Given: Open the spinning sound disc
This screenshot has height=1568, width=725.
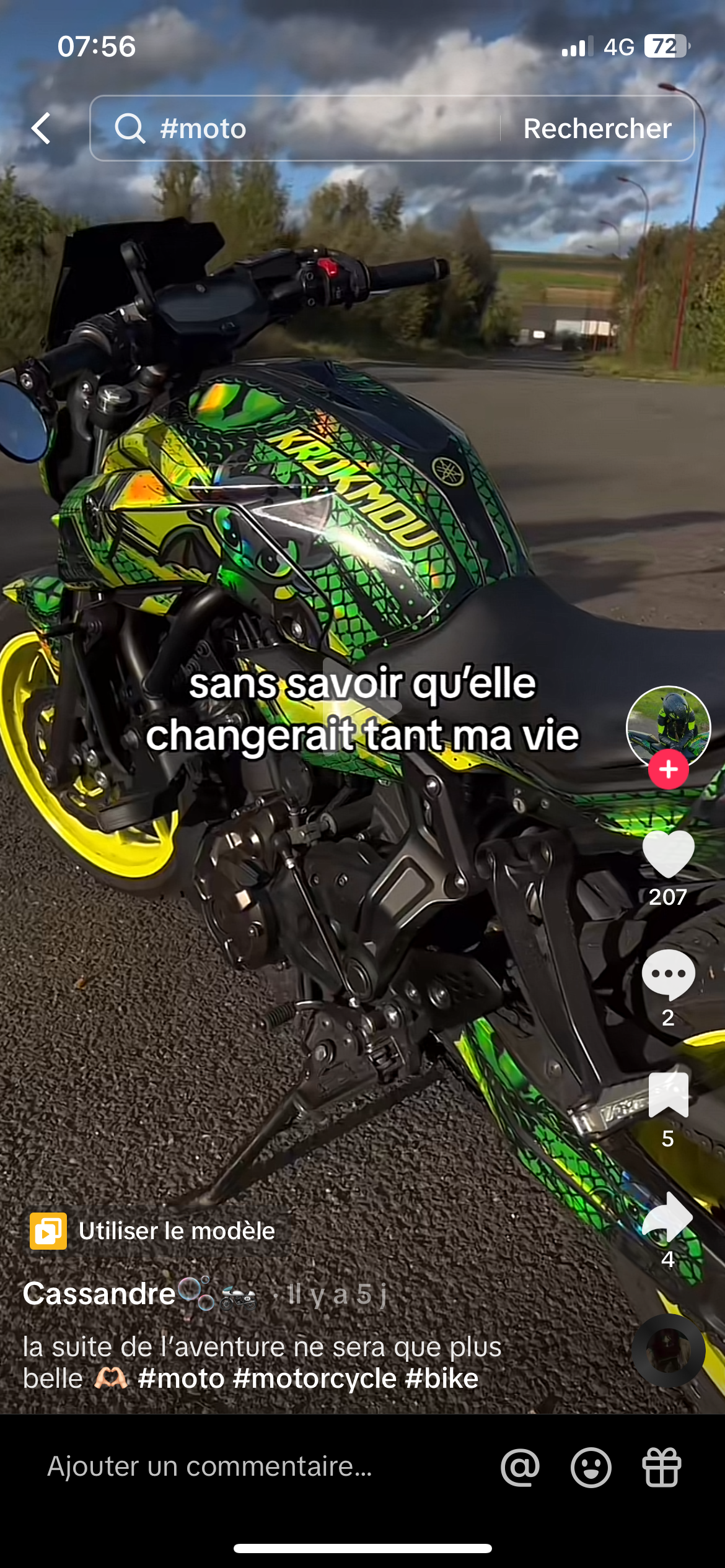Looking at the screenshot, I should tap(668, 1350).
